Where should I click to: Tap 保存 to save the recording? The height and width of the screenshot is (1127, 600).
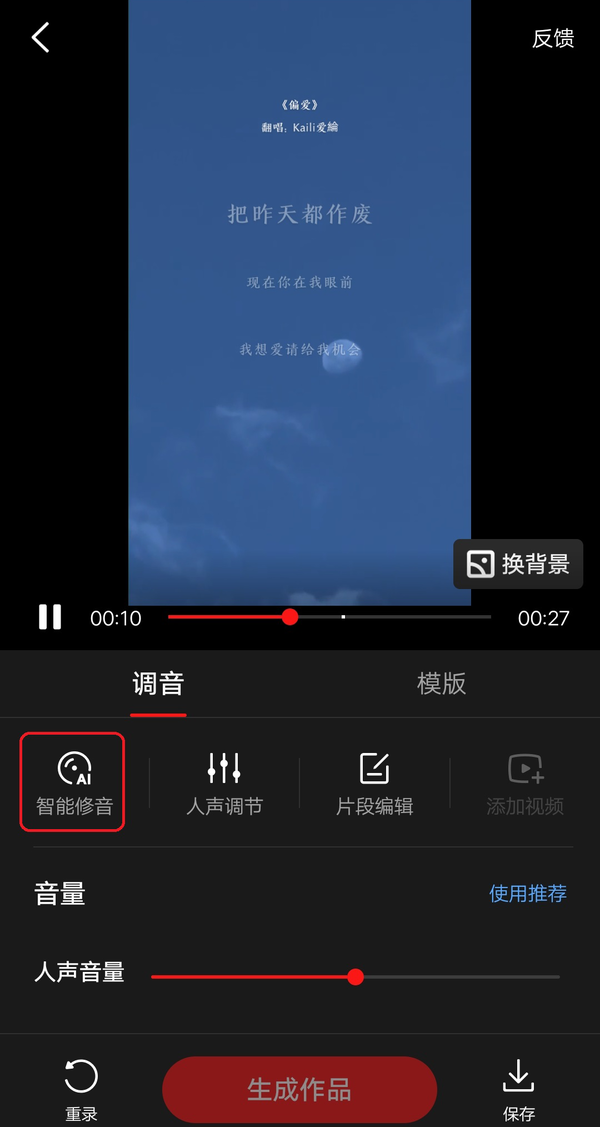518,1087
